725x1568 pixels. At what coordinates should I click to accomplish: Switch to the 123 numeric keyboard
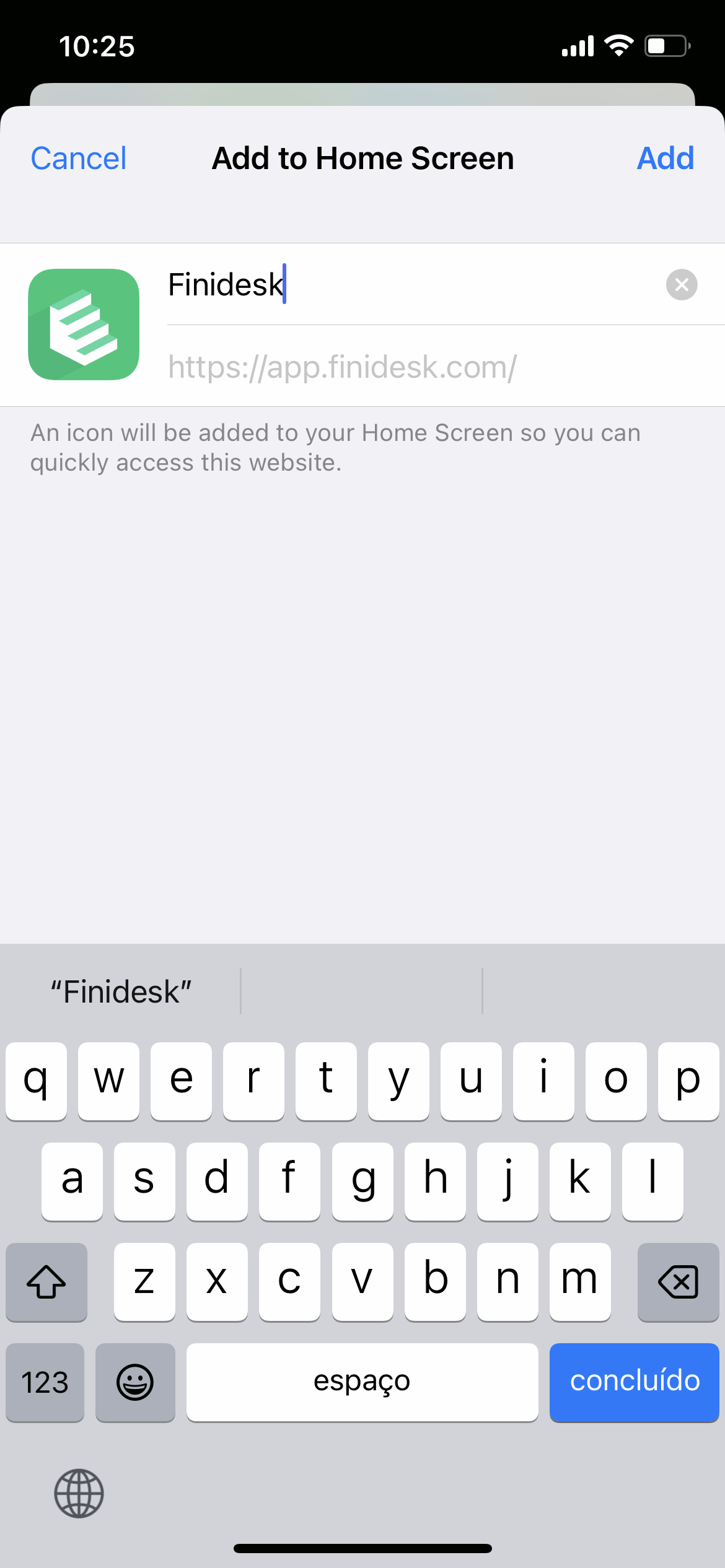click(x=45, y=1382)
